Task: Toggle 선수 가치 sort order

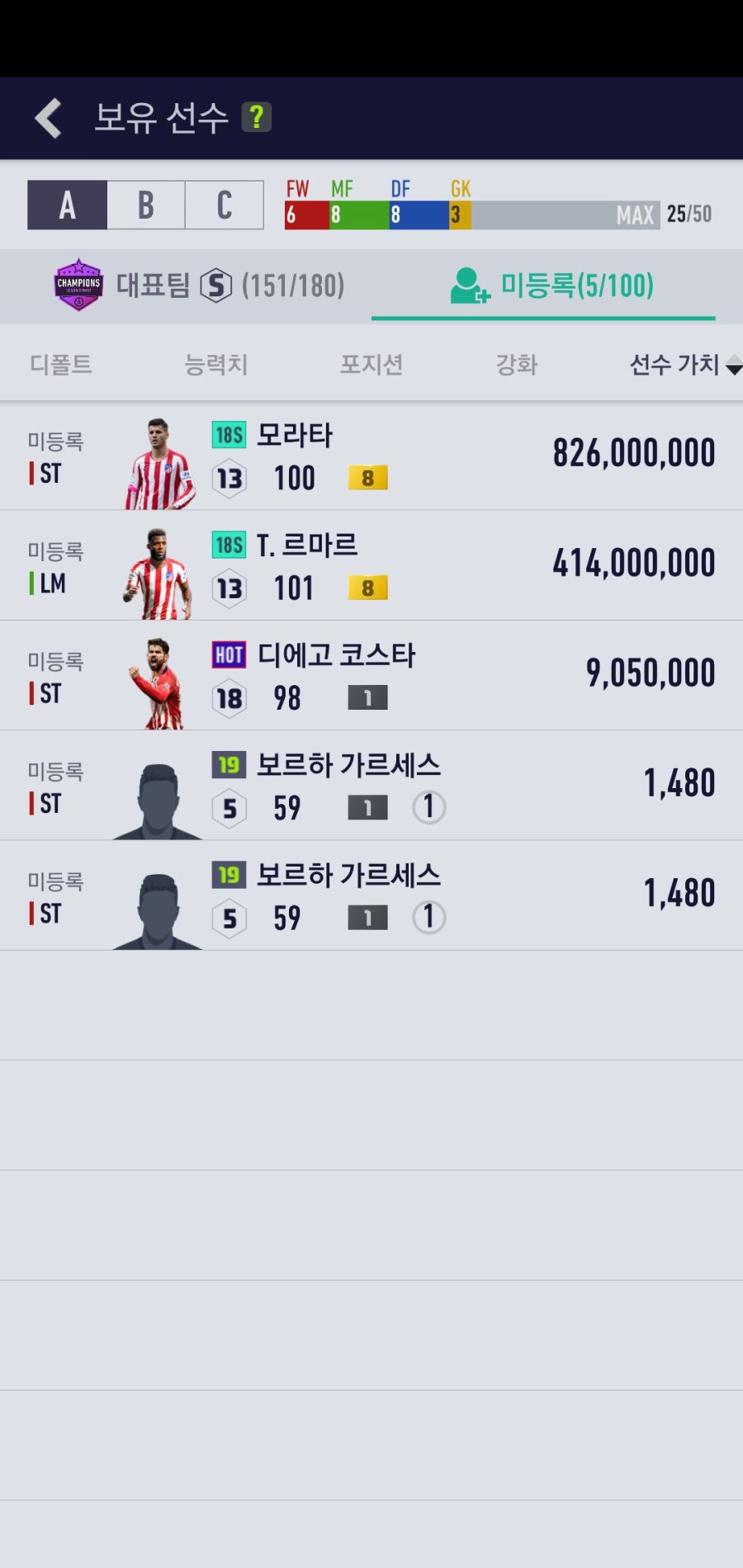Action: (x=684, y=364)
